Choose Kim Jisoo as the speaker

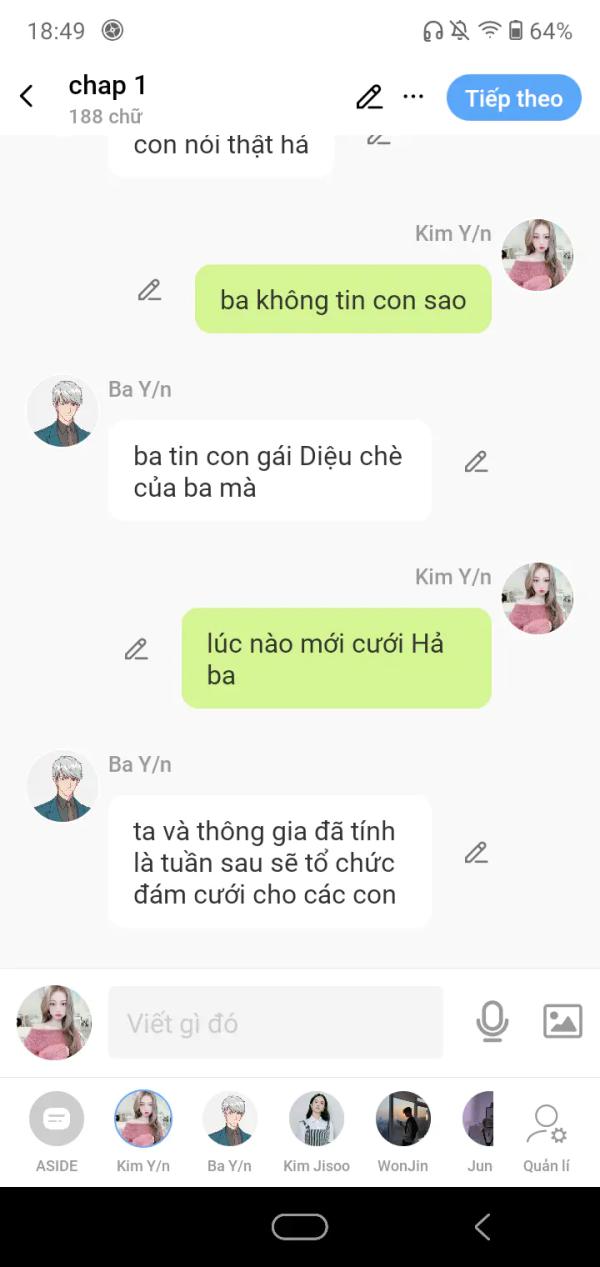coord(316,1132)
